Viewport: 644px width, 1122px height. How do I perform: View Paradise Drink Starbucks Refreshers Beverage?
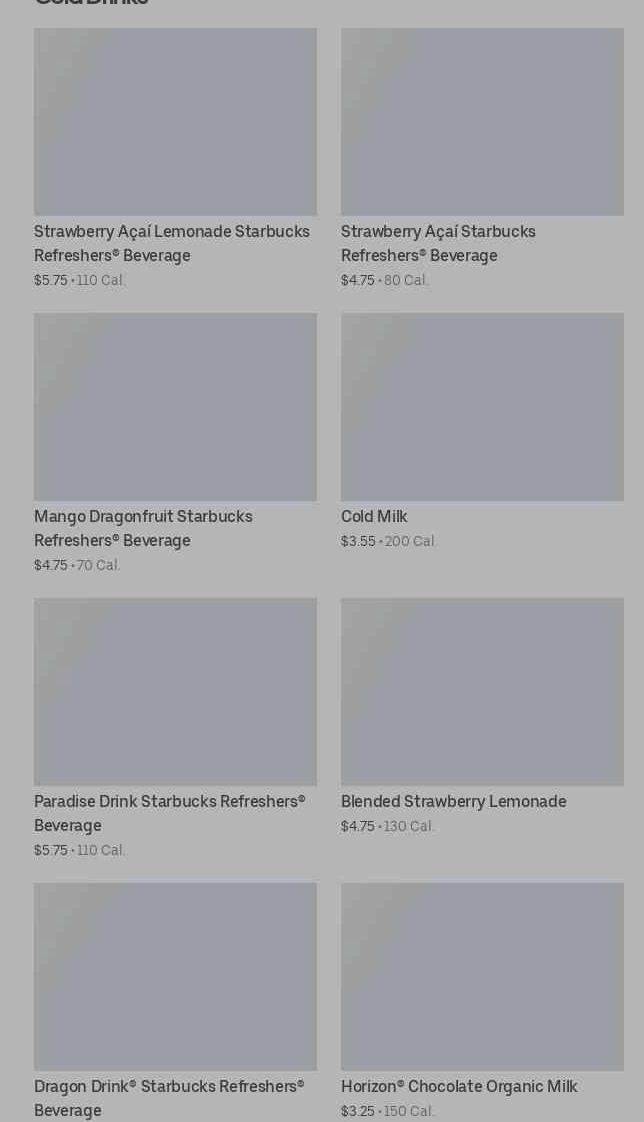[x=175, y=692]
